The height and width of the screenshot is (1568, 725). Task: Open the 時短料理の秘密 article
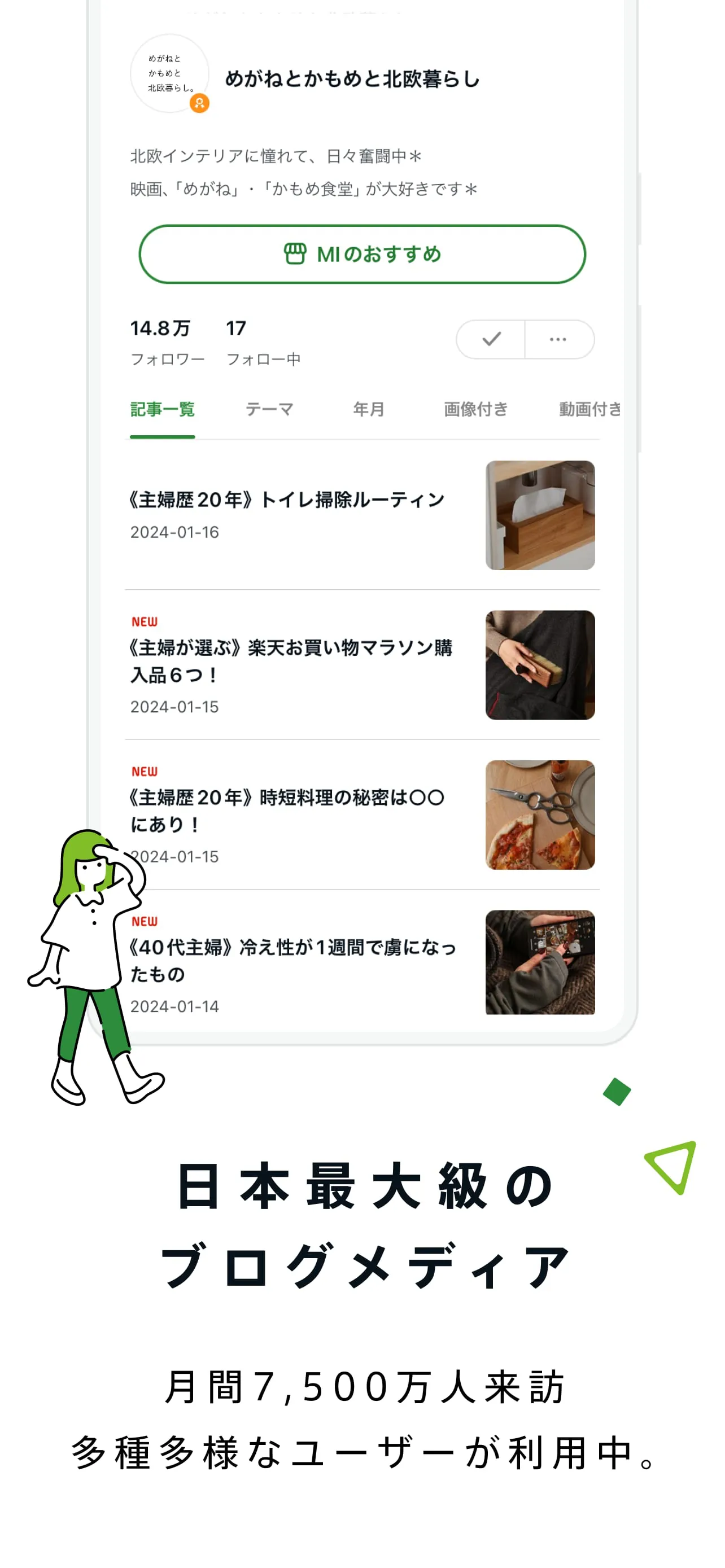286,813
